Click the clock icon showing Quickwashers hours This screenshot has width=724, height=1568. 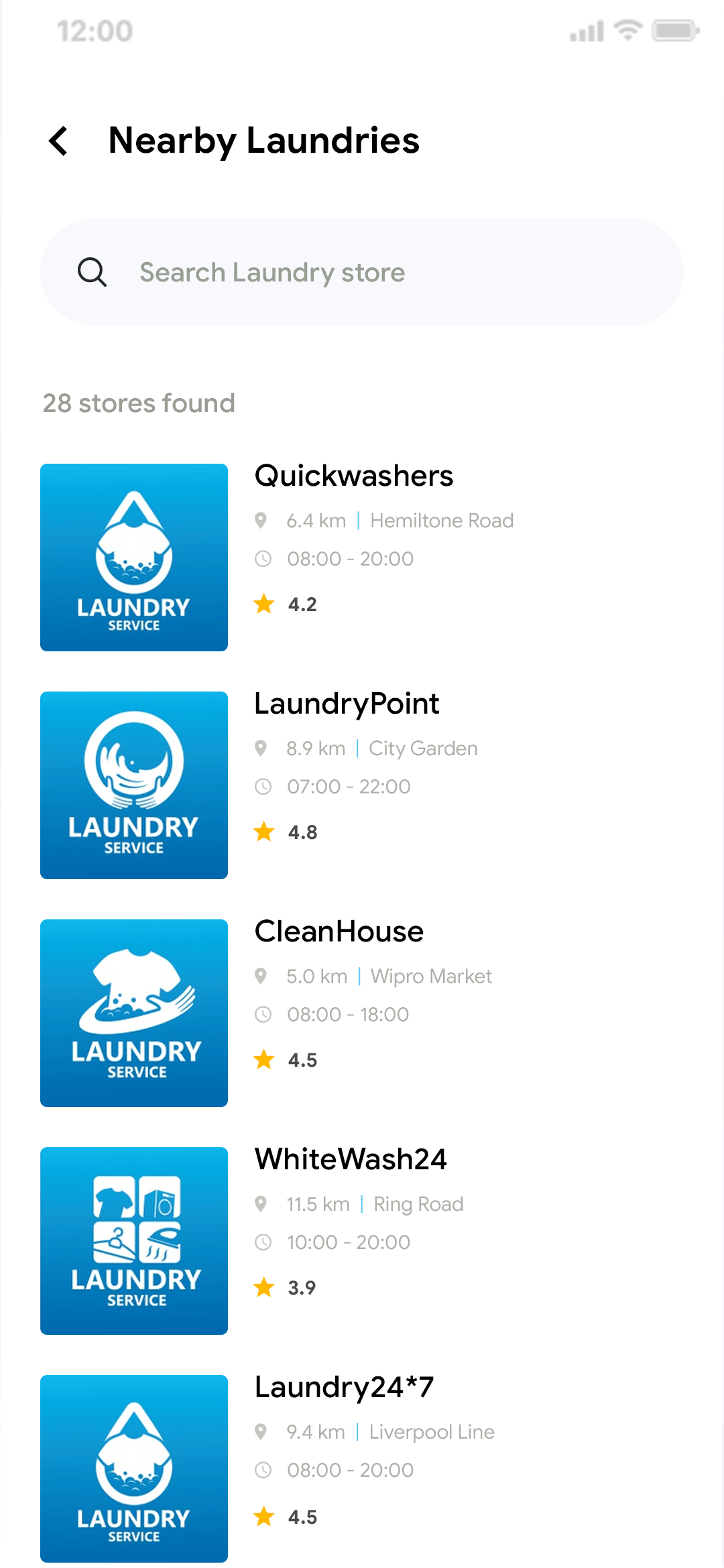pyautogui.click(x=263, y=559)
